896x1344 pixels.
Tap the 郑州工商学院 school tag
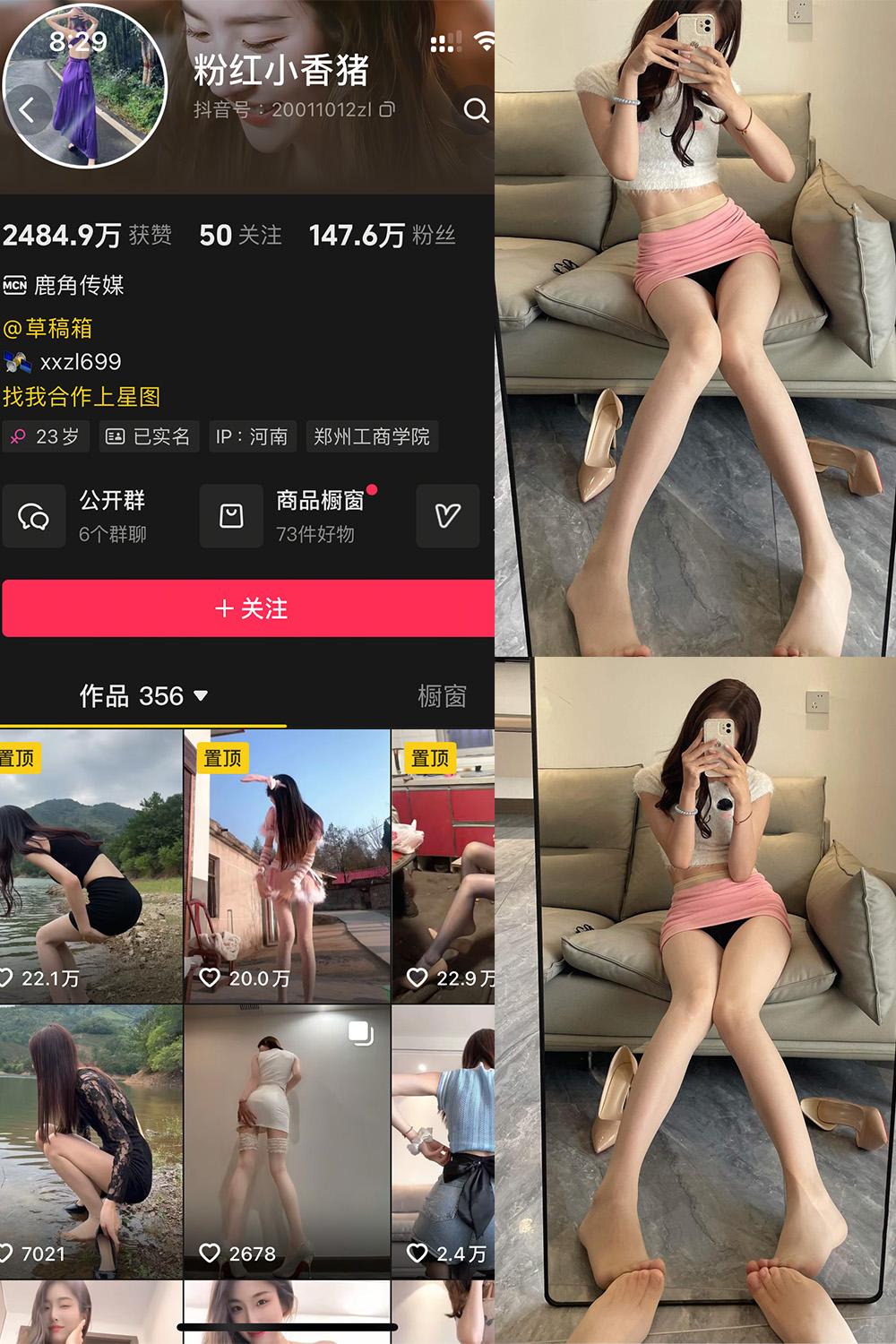(x=371, y=437)
